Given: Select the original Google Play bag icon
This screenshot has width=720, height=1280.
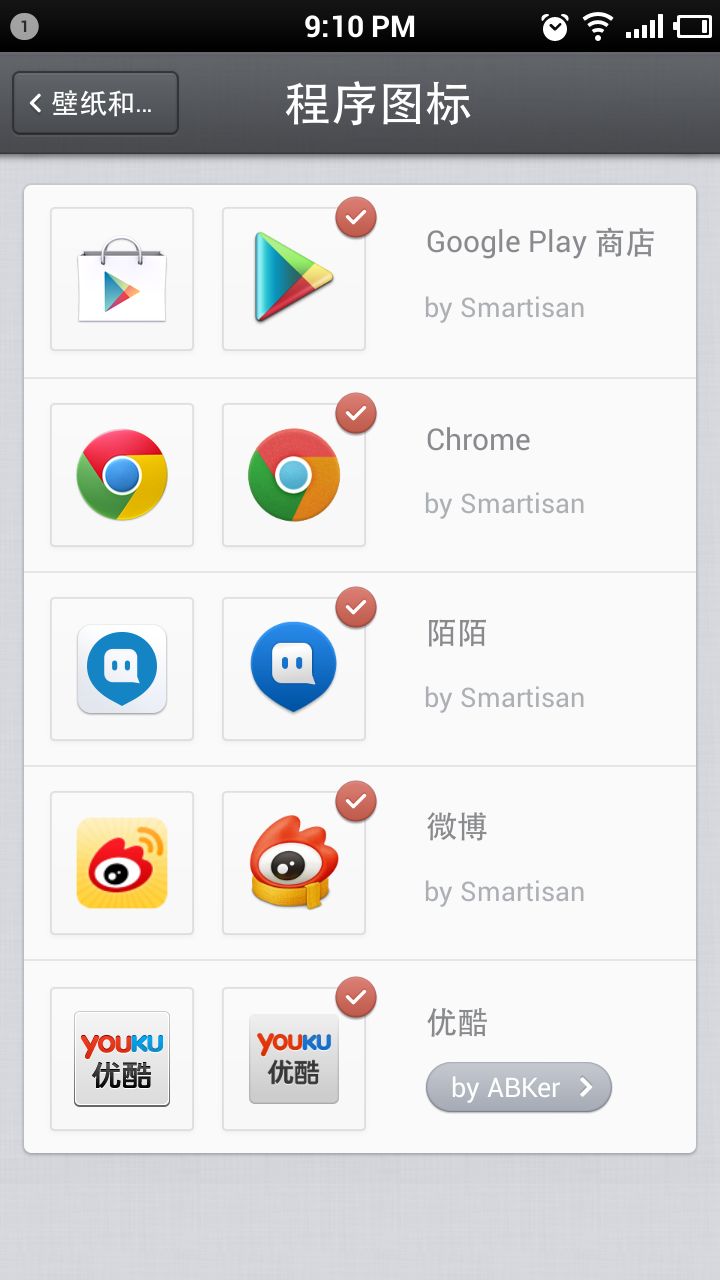Looking at the screenshot, I should (x=122, y=279).
